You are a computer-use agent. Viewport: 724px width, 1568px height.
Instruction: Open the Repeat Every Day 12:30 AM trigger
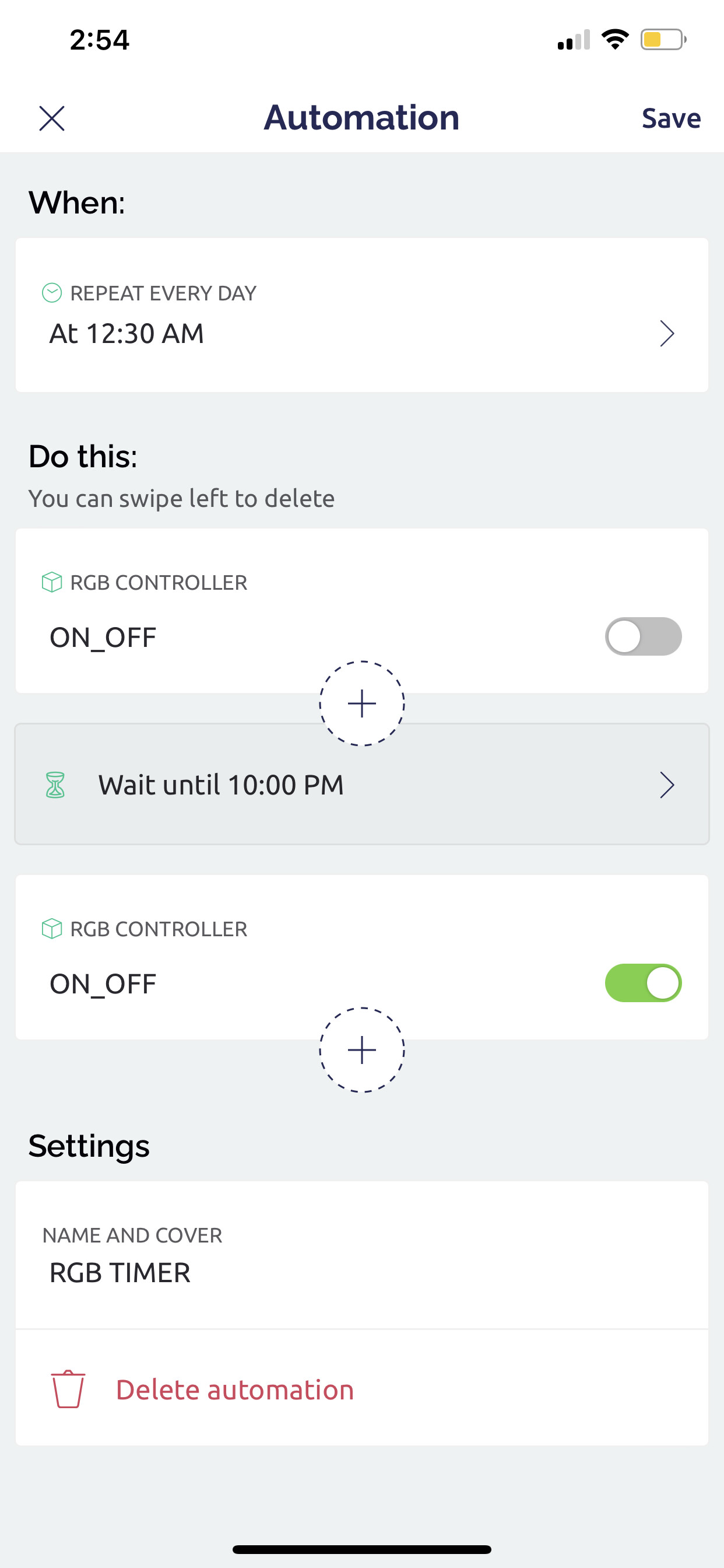362,314
